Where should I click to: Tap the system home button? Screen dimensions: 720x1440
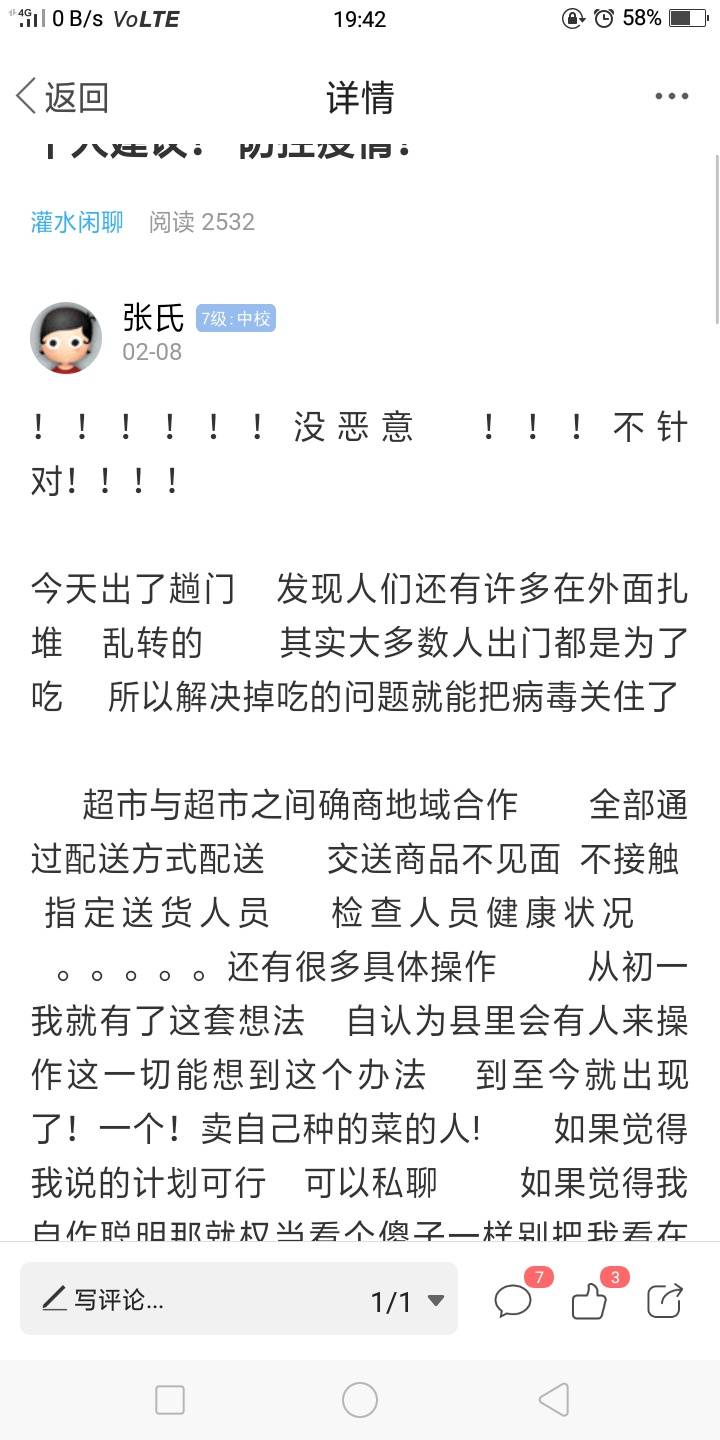click(x=360, y=1400)
